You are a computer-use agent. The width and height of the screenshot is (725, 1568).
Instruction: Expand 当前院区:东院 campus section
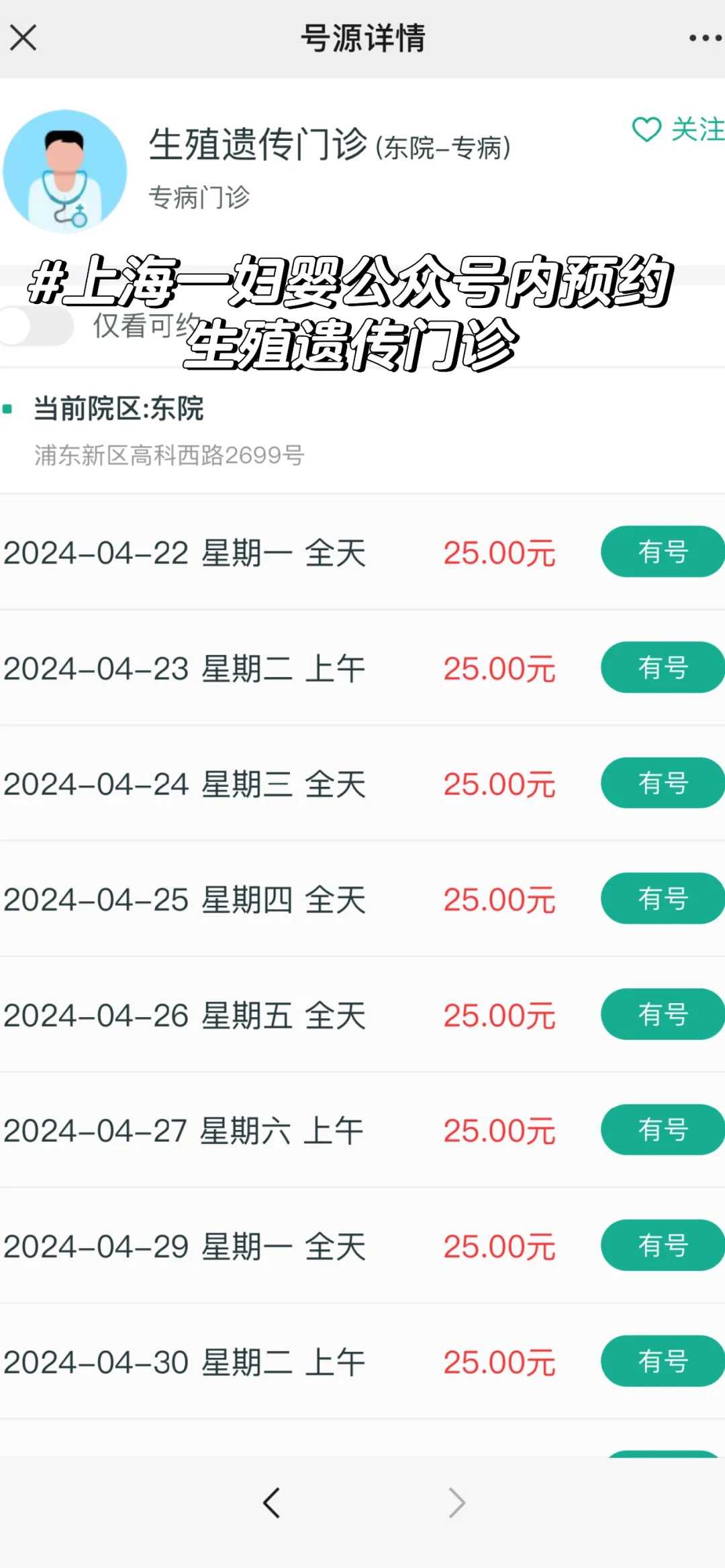point(121,411)
